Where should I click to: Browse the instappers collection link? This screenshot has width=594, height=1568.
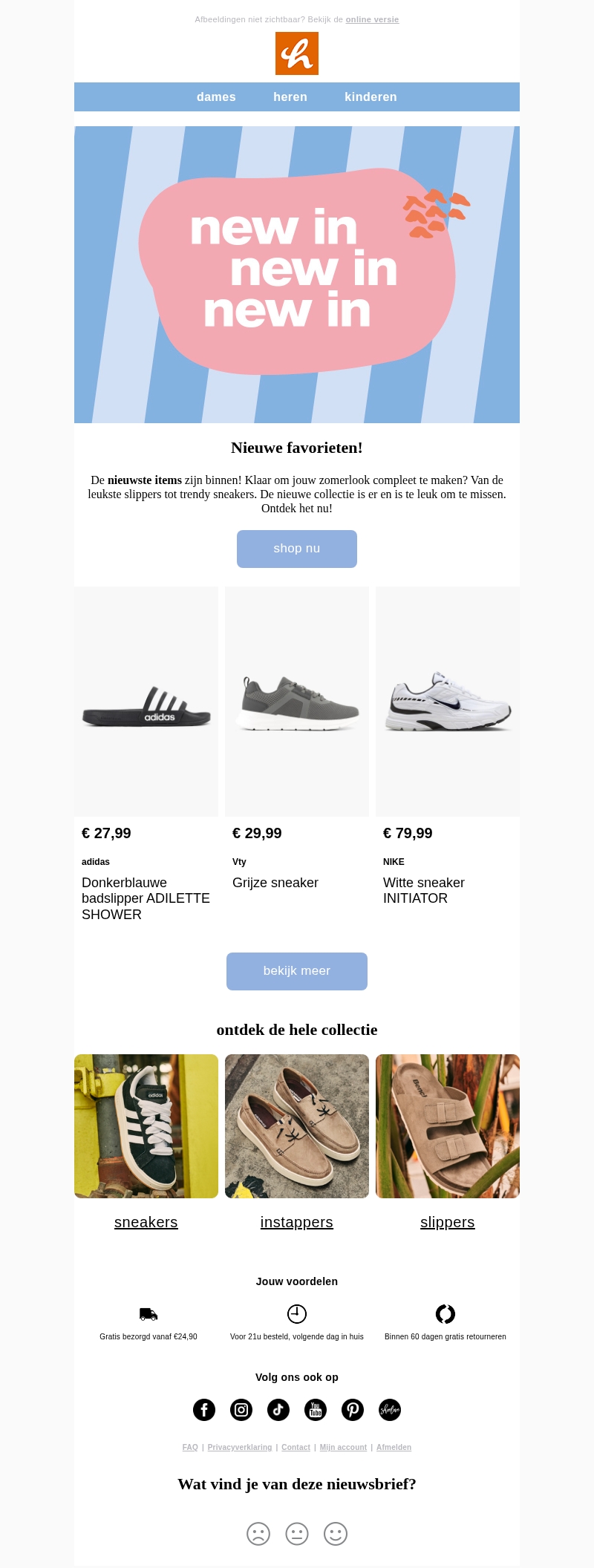[297, 1222]
